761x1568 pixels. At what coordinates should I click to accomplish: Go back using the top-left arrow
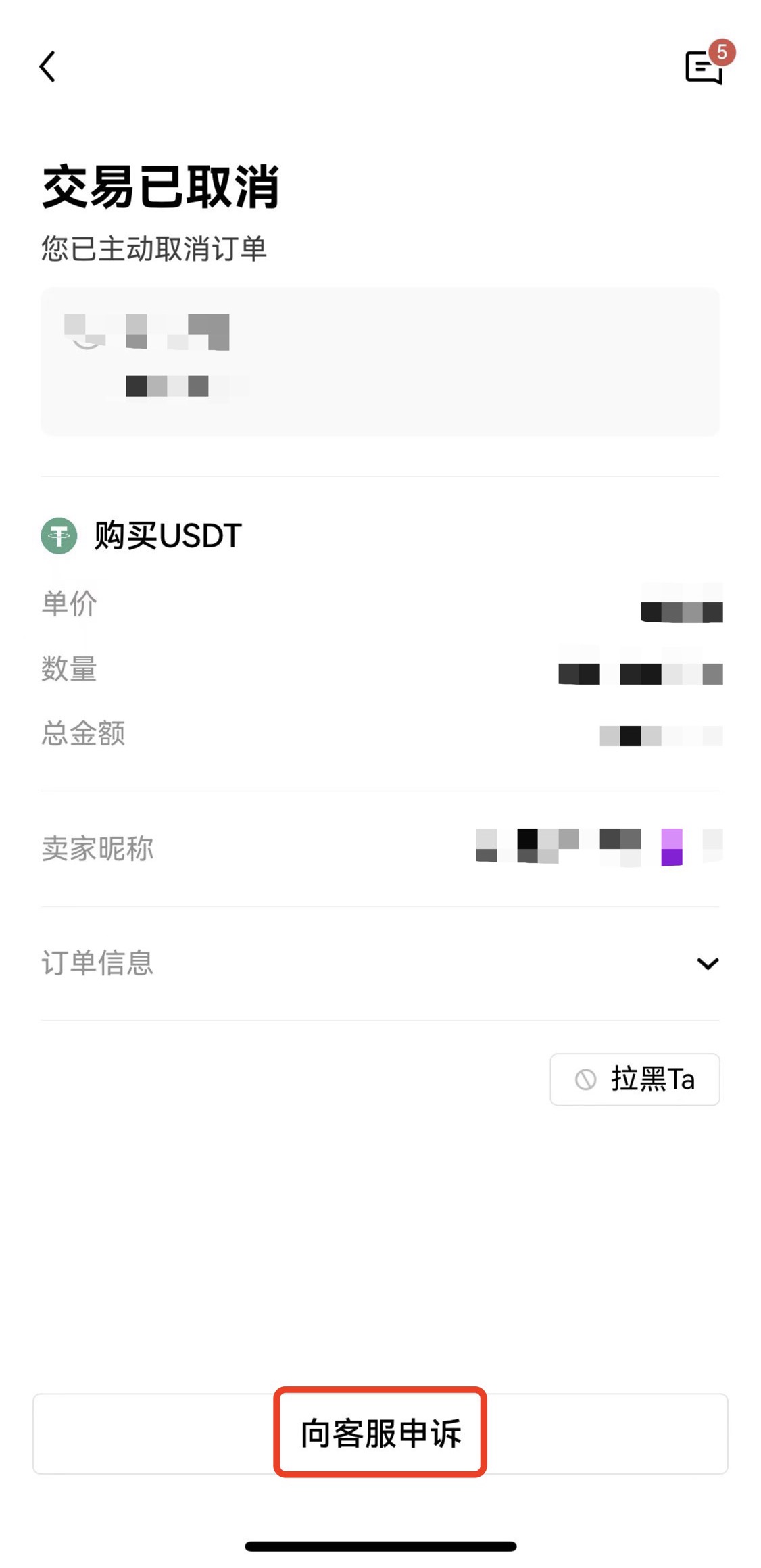(47, 67)
